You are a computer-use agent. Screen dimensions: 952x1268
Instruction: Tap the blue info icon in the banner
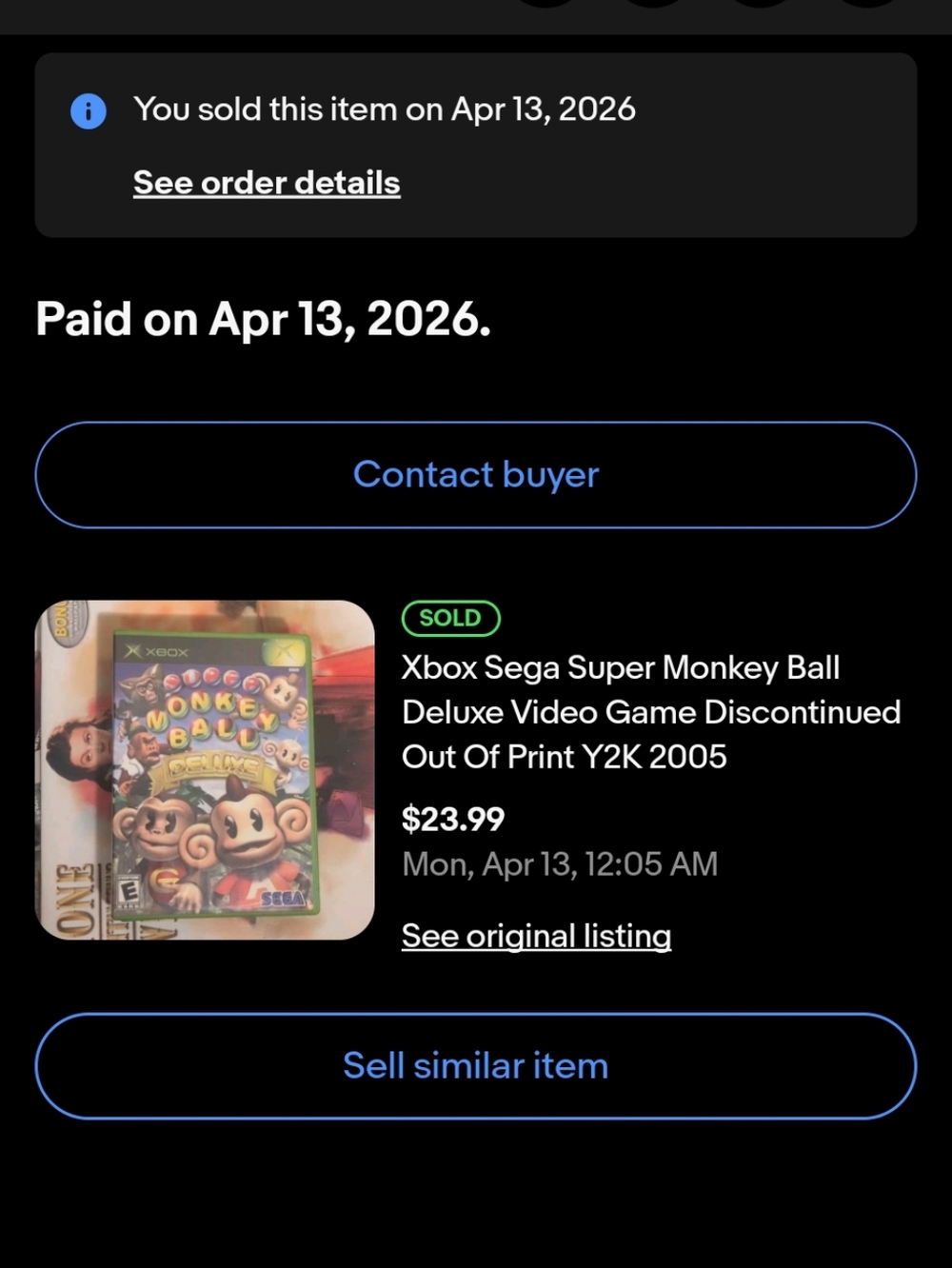click(88, 110)
